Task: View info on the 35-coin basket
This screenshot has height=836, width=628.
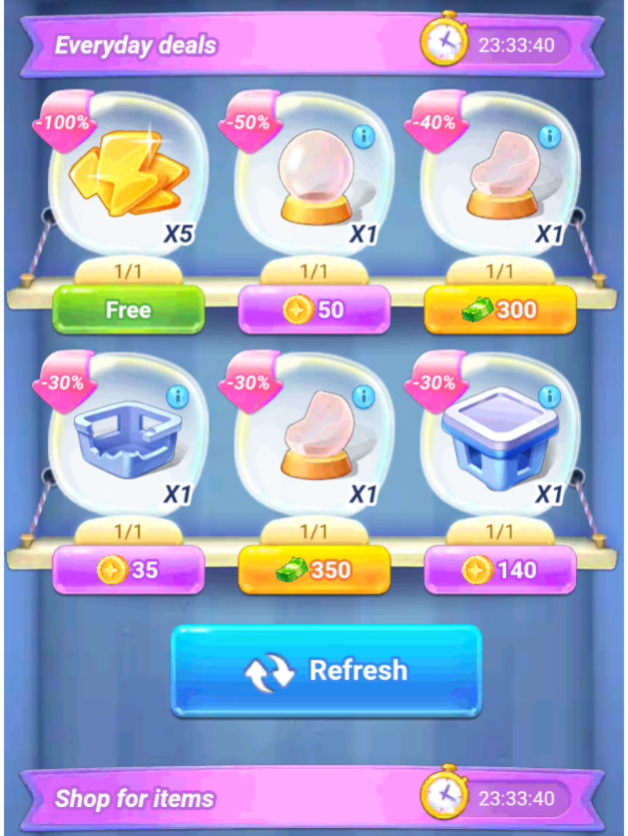Action: 178,397
